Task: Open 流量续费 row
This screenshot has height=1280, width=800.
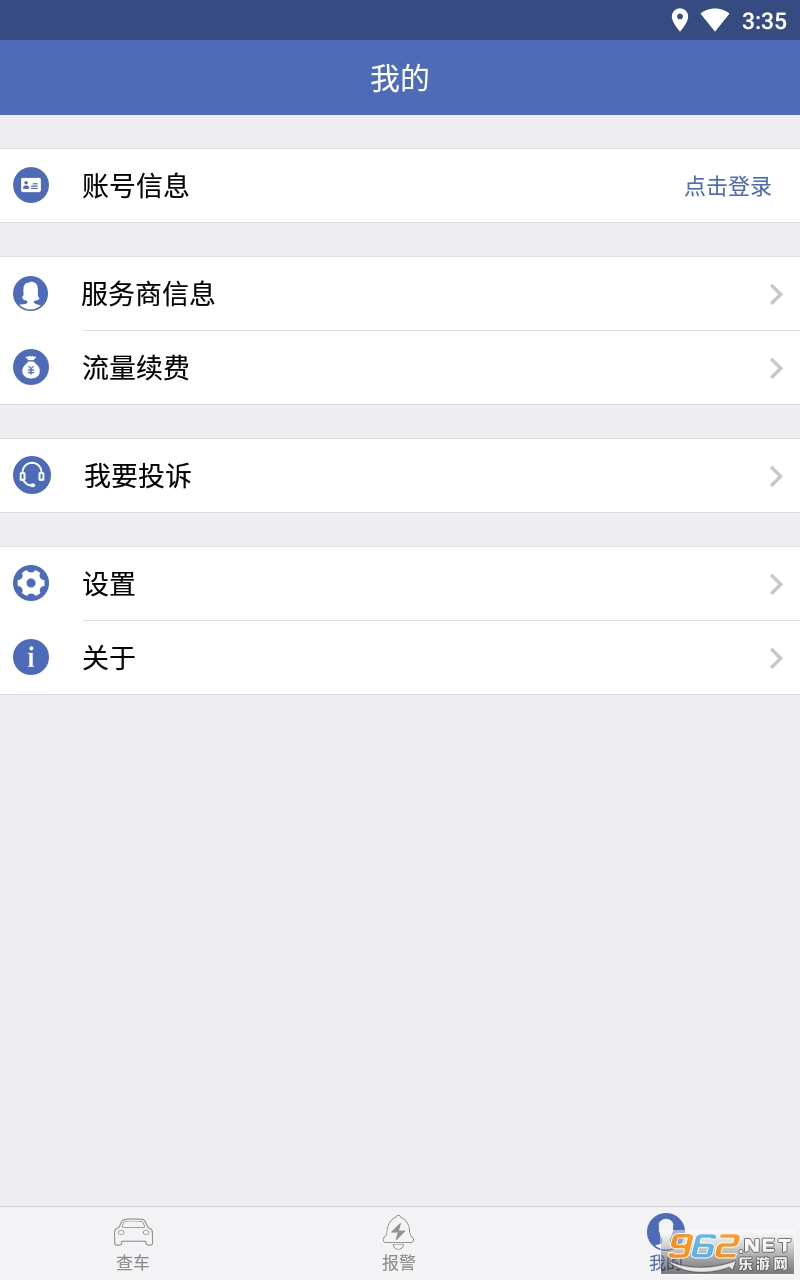Action: click(x=400, y=368)
